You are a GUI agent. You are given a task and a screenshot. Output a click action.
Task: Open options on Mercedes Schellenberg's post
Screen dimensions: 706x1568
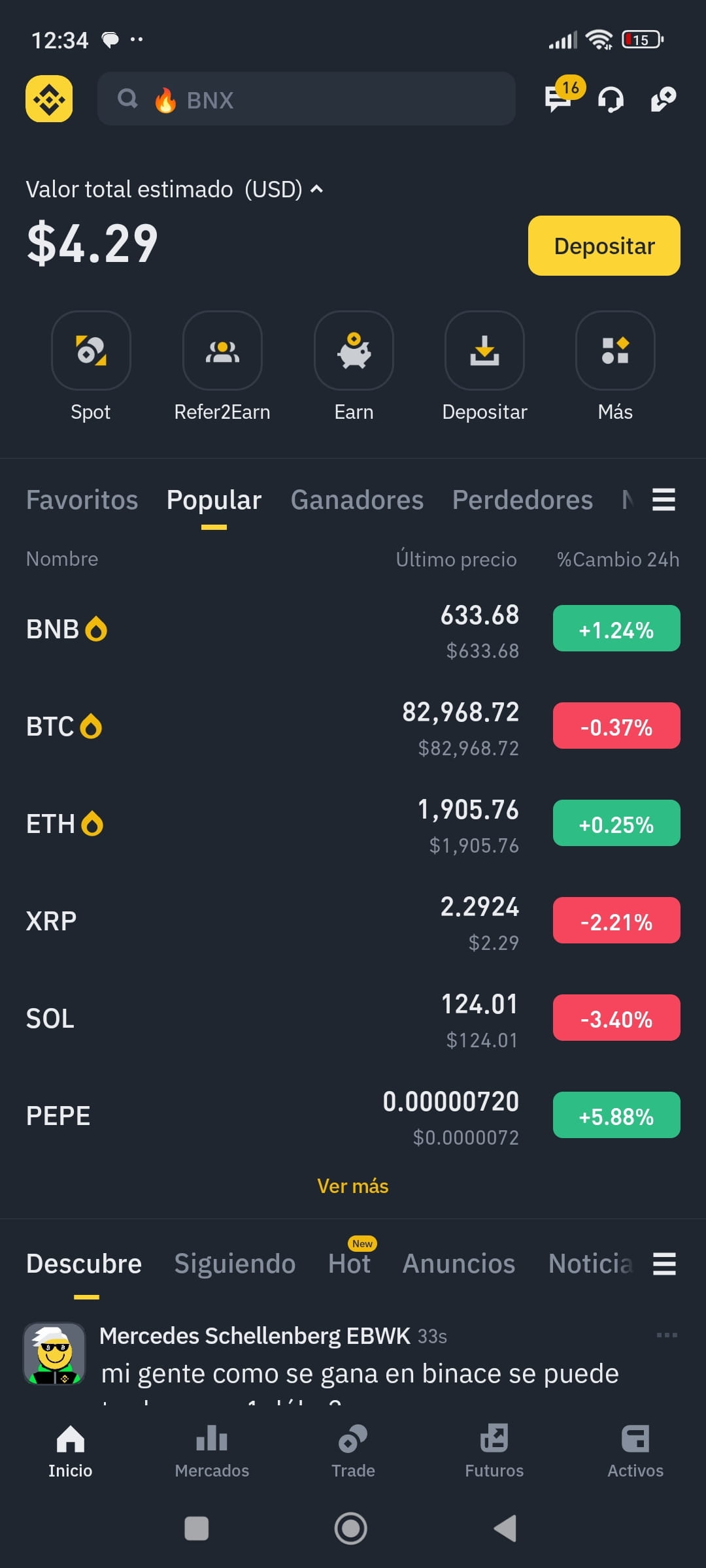point(667,1335)
